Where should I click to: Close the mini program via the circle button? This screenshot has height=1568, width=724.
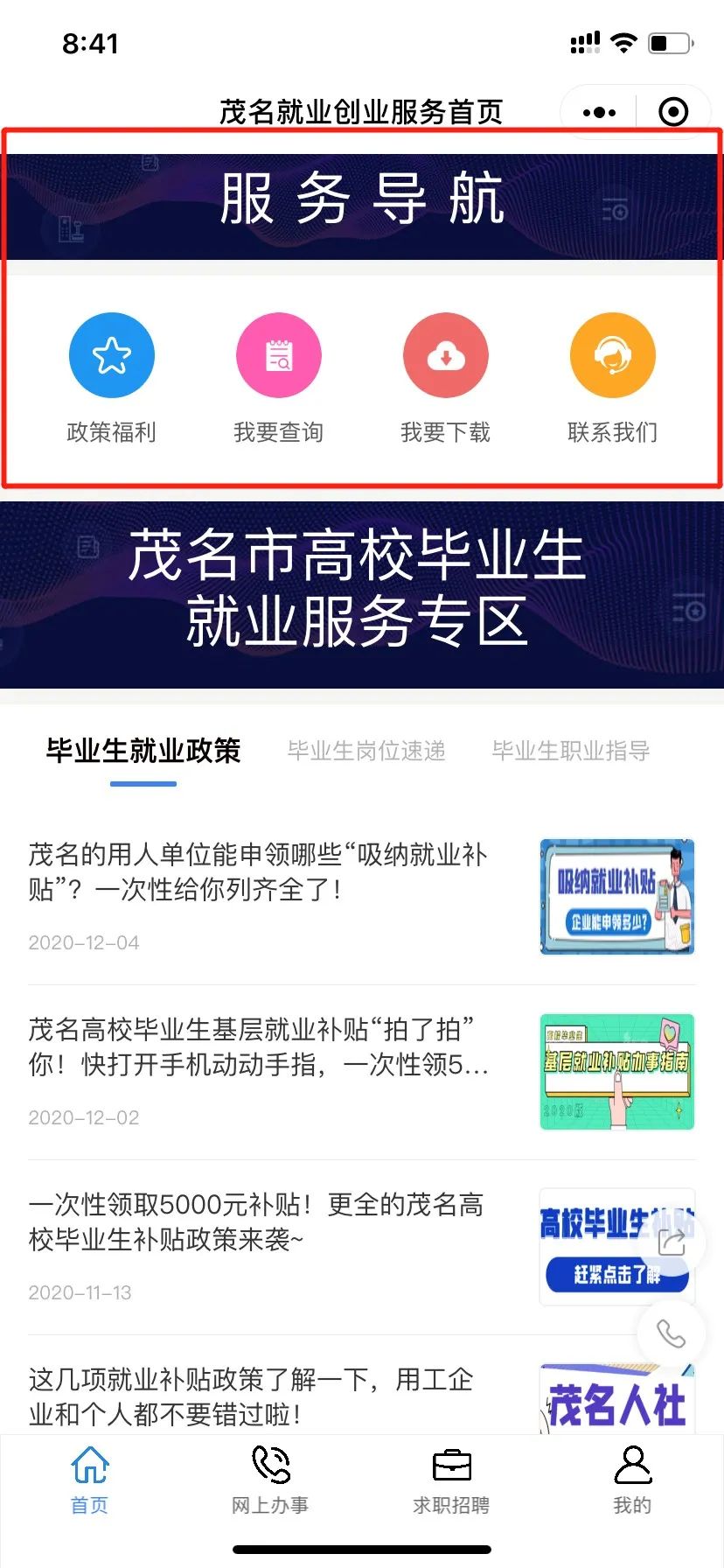click(673, 112)
